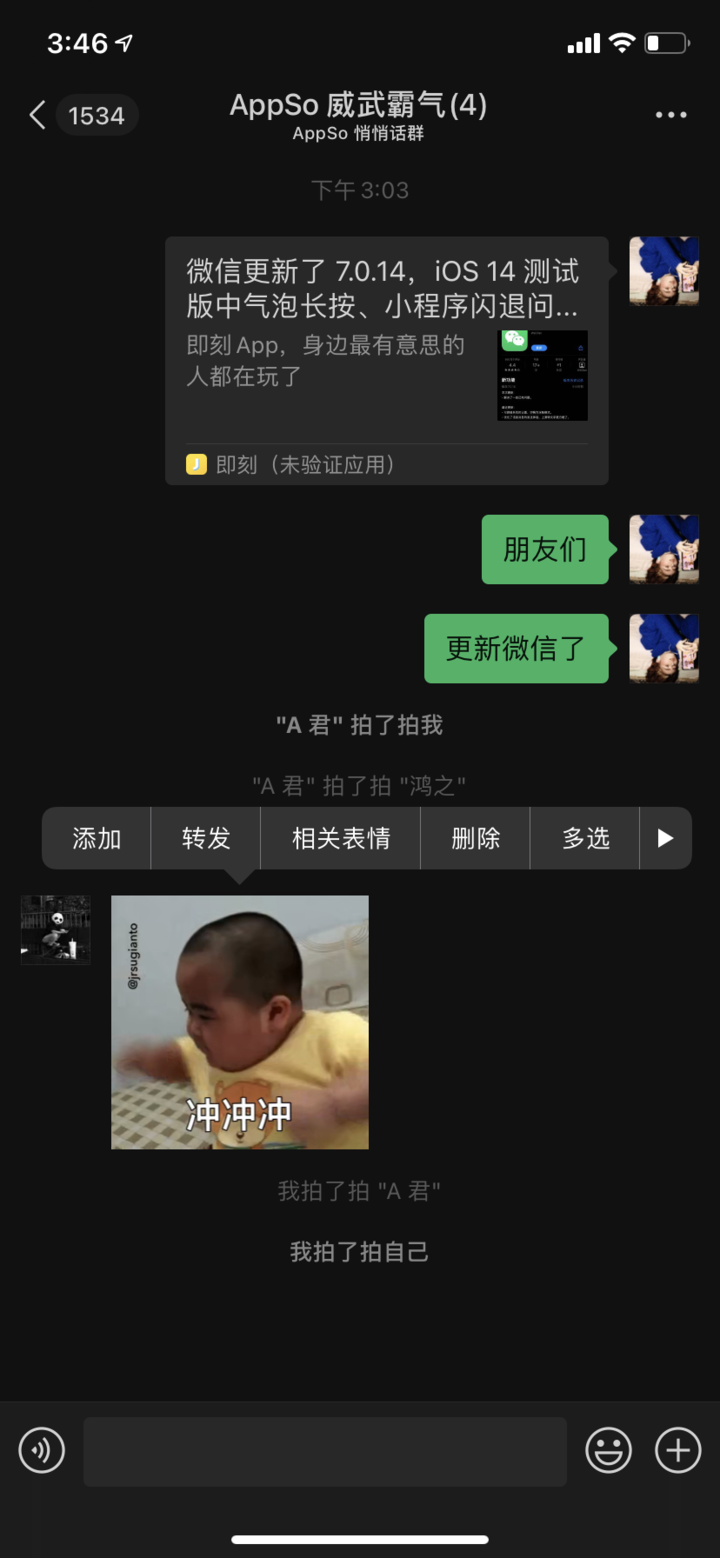Open my avatar next to 朋友们
Image resolution: width=720 pixels, height=1558 pixels.
pyautogui.click(x=663, y=549)
